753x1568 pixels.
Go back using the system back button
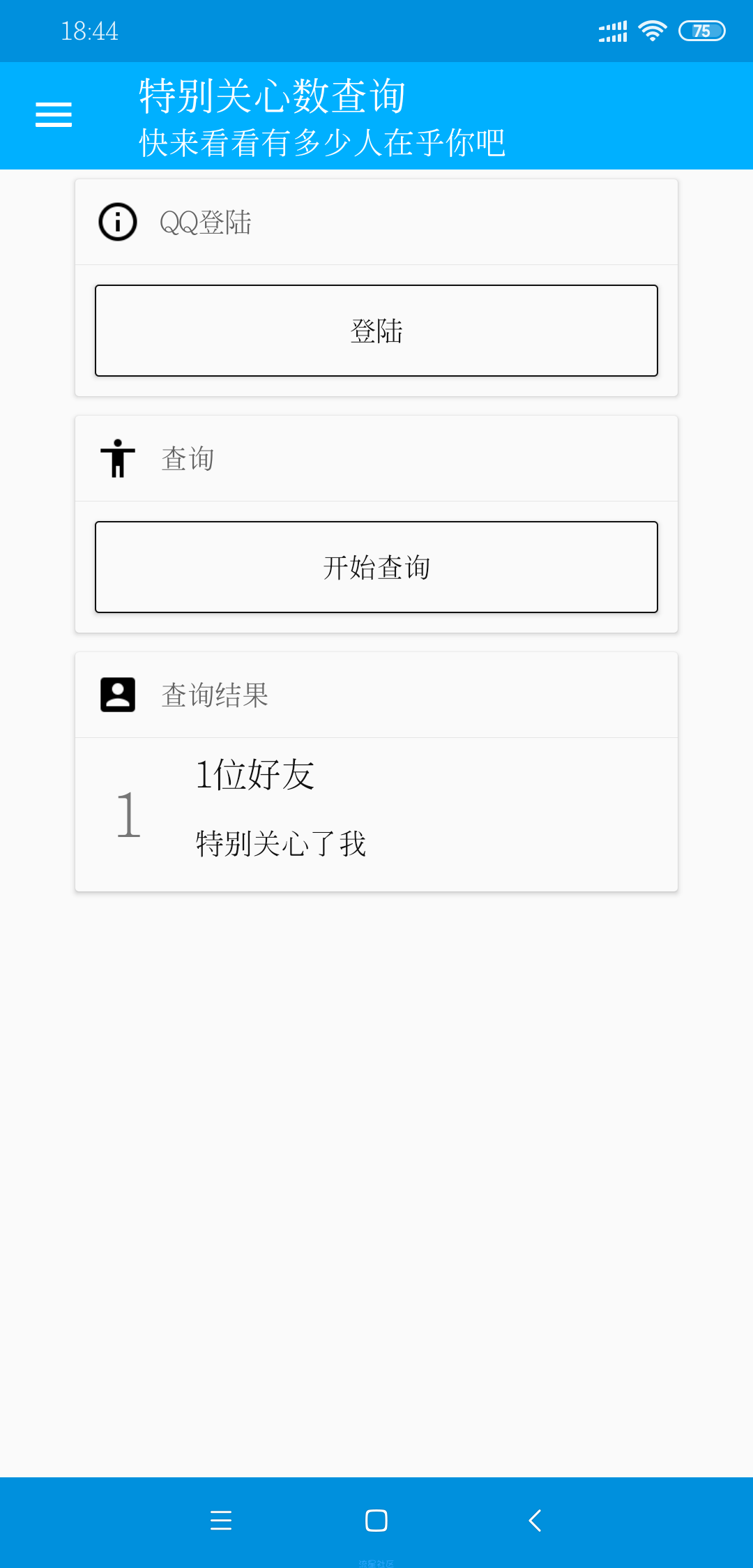pos(535,1521)
